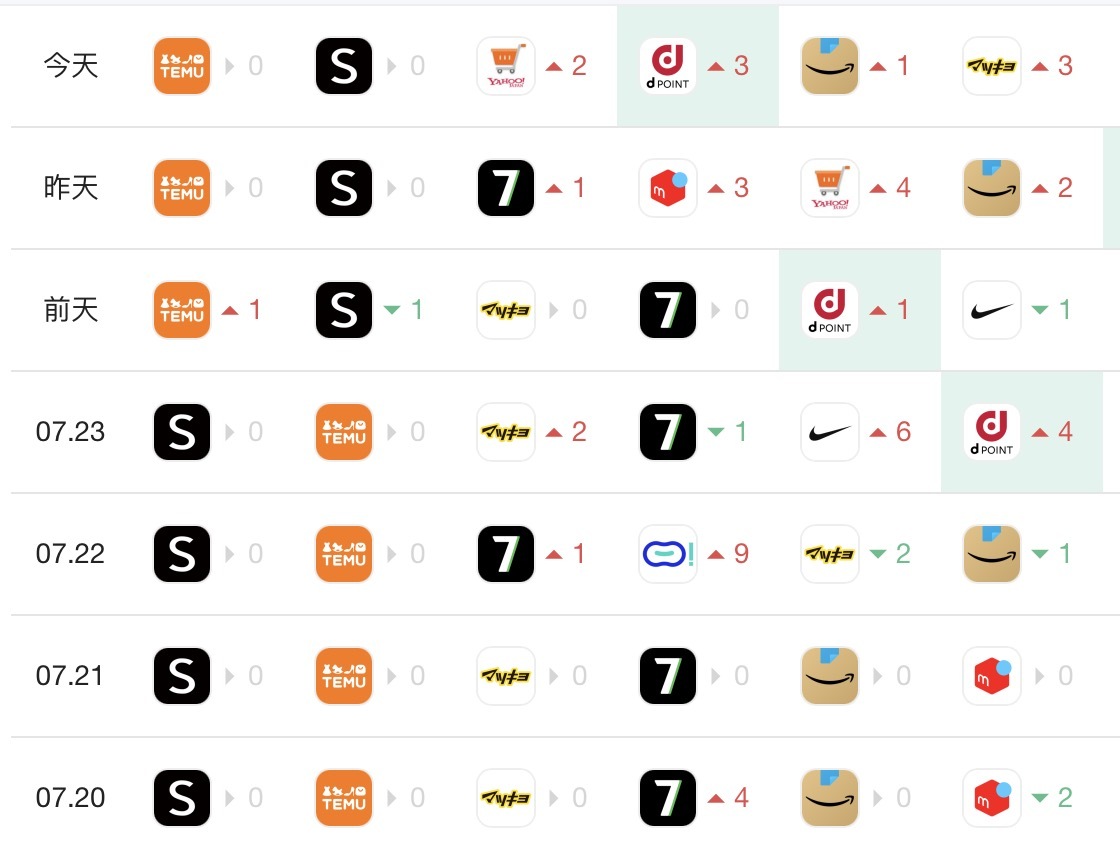Open the blue loop icon app on 07.22
This screenshot has height=850, width=1120.
pos(668,554)
